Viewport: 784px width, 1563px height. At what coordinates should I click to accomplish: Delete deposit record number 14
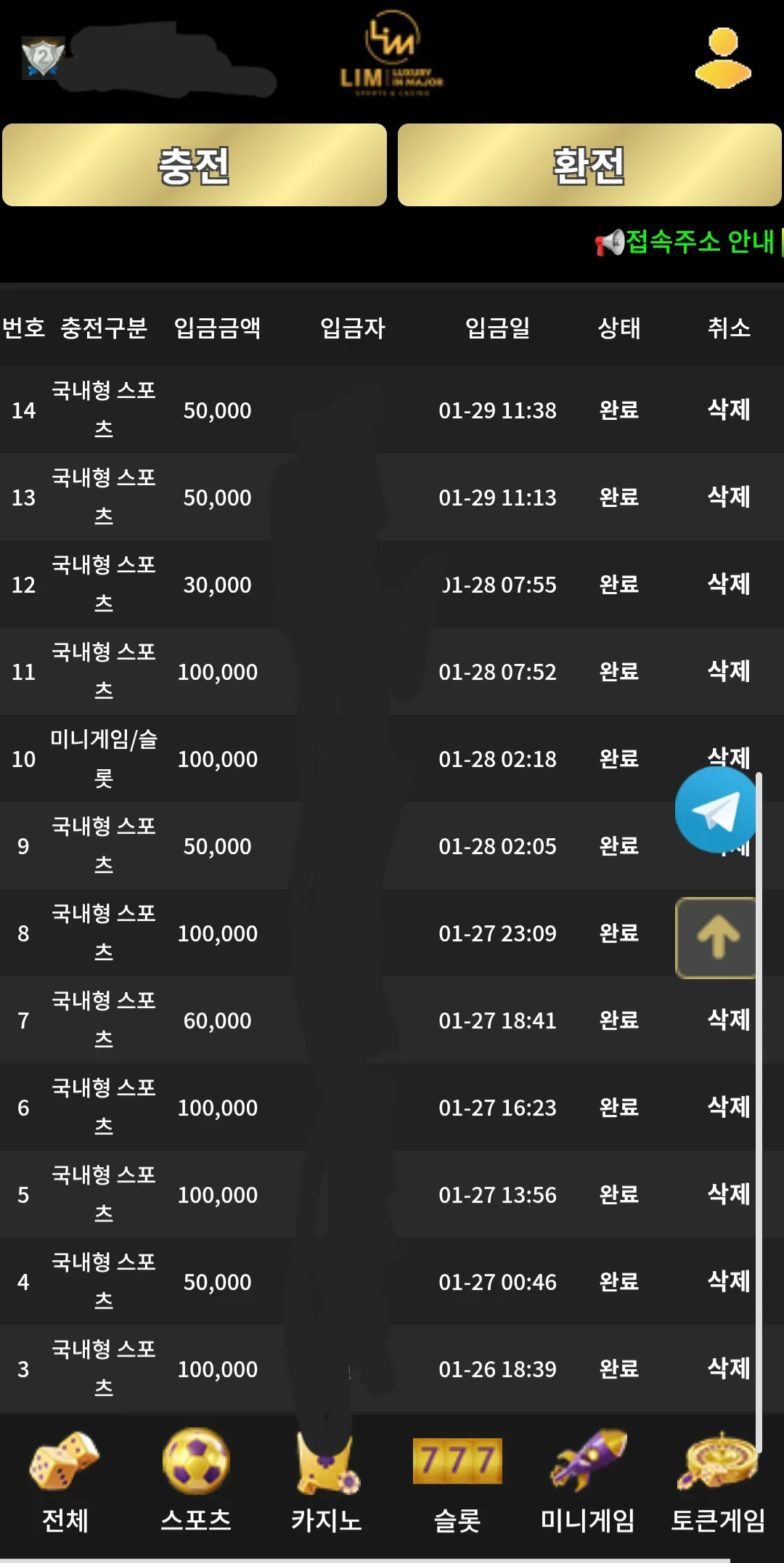click(x=729, y=410)
